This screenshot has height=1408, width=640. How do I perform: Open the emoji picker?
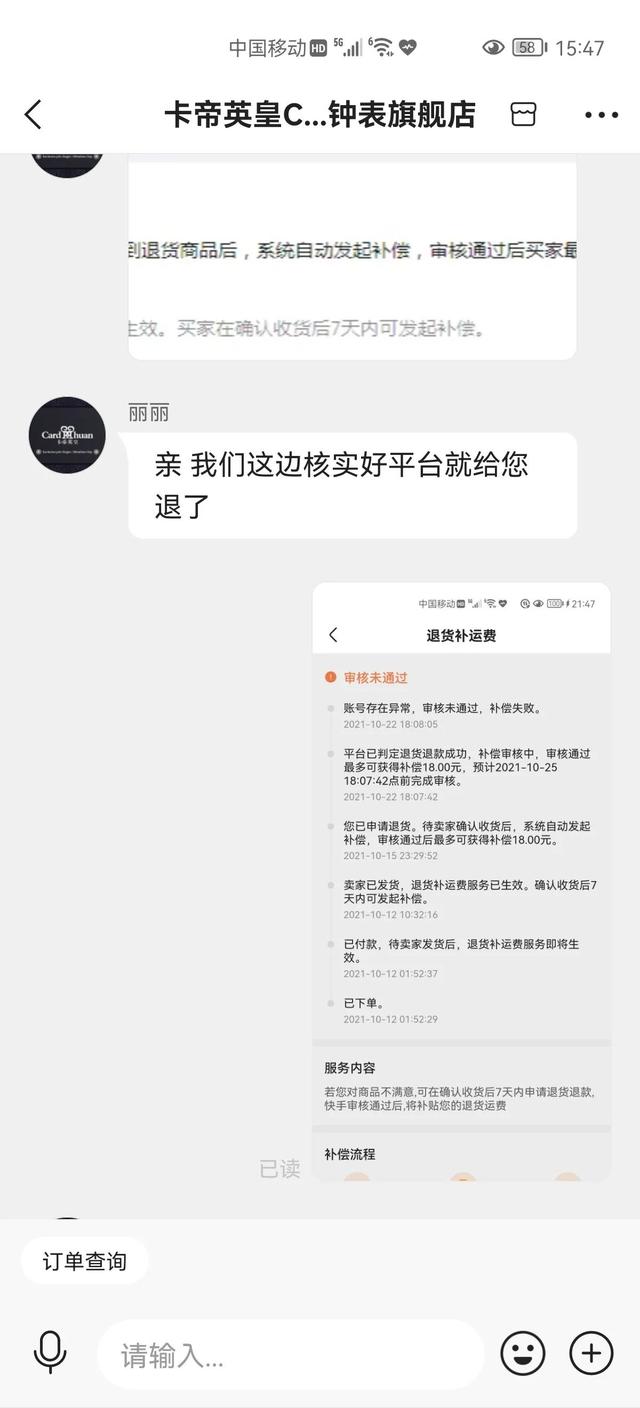pos(523,1354)
